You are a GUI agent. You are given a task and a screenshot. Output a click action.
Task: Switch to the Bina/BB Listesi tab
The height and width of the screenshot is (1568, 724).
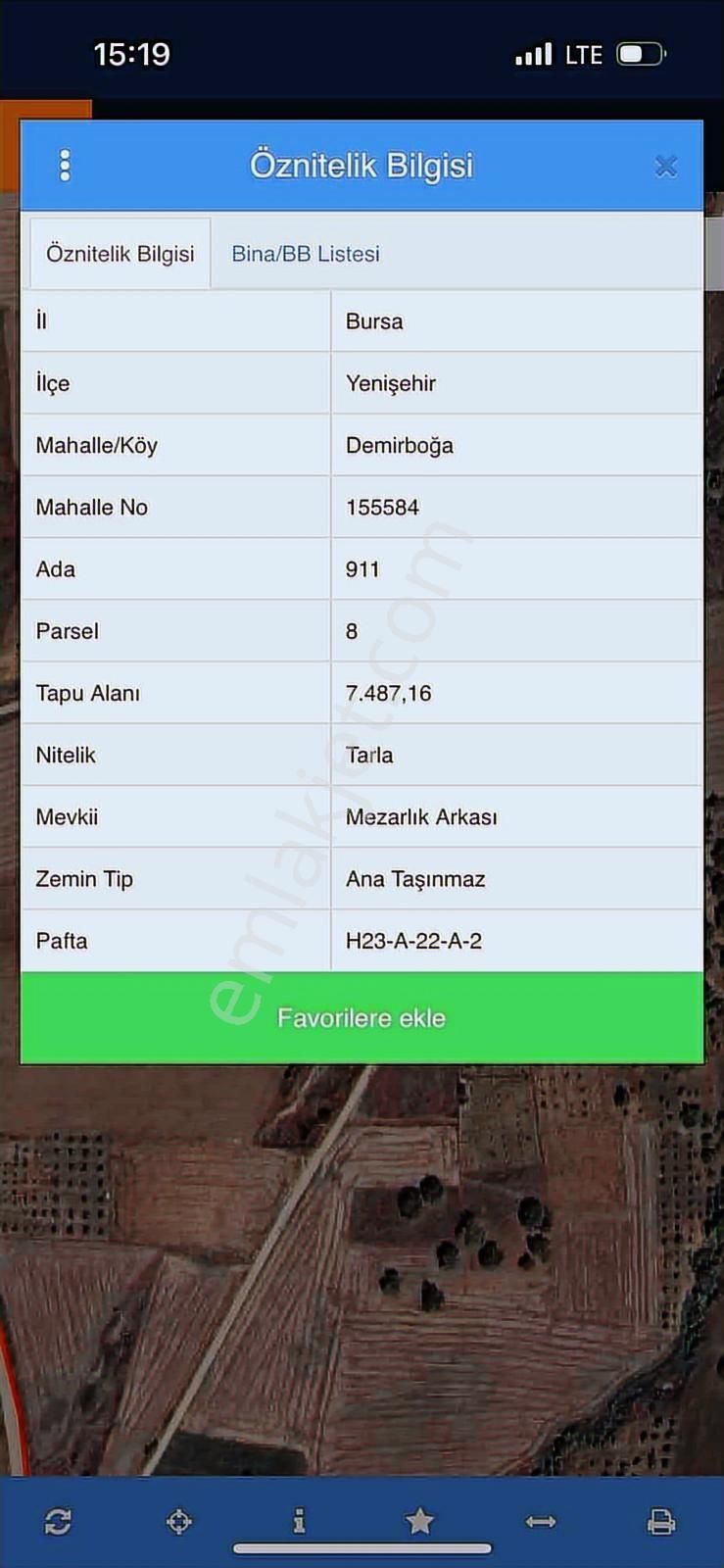tap(305, 253)
